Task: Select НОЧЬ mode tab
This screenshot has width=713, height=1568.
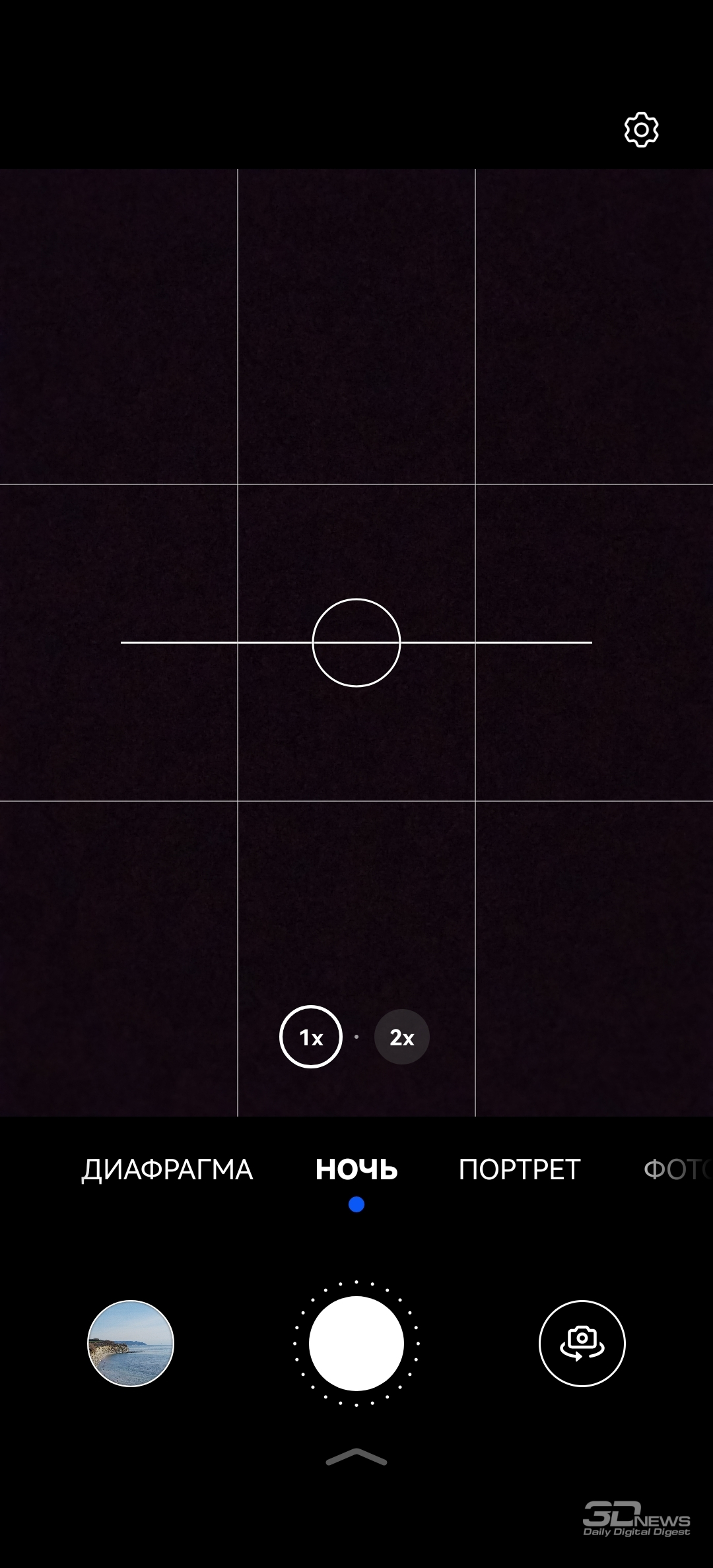Action: tap(356, 1169)
